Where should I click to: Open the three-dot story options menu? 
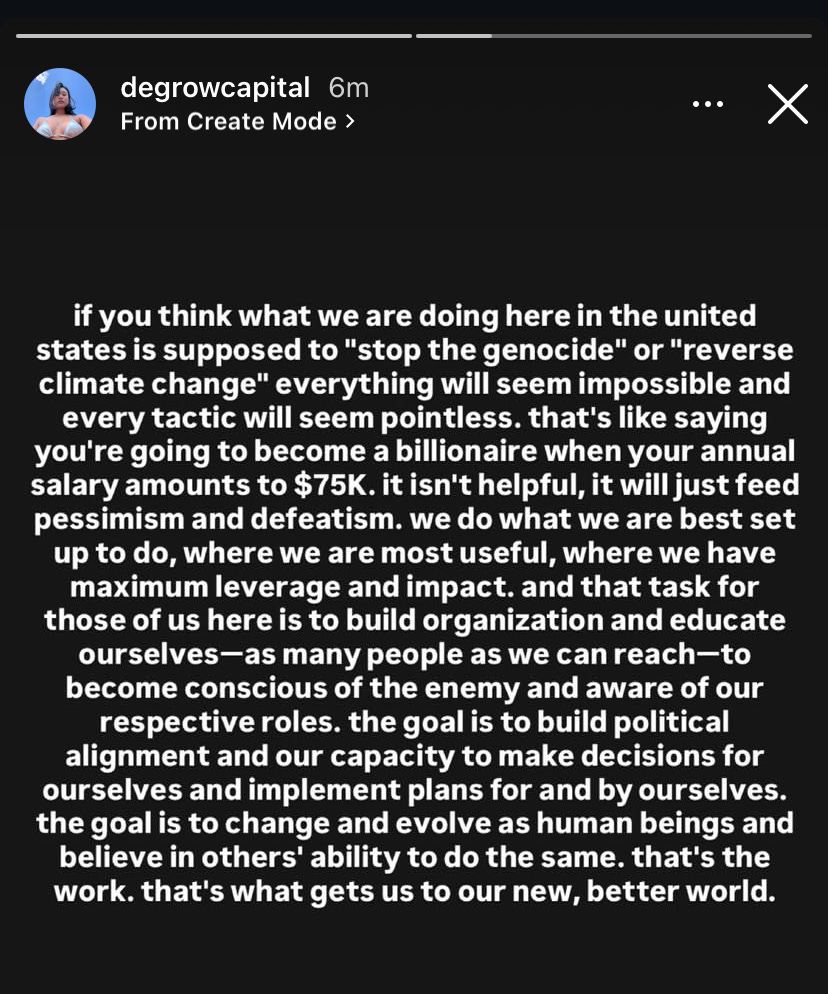[707, 104]
